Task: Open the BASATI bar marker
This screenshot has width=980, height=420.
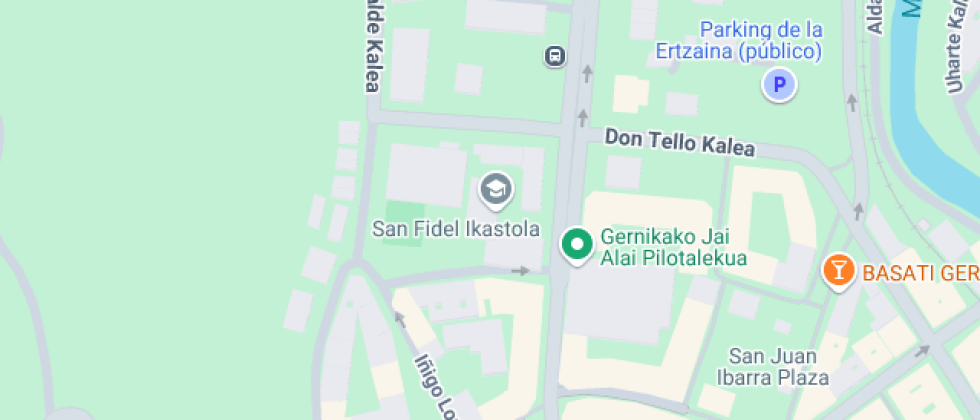Action: click(x=838, y=270)
